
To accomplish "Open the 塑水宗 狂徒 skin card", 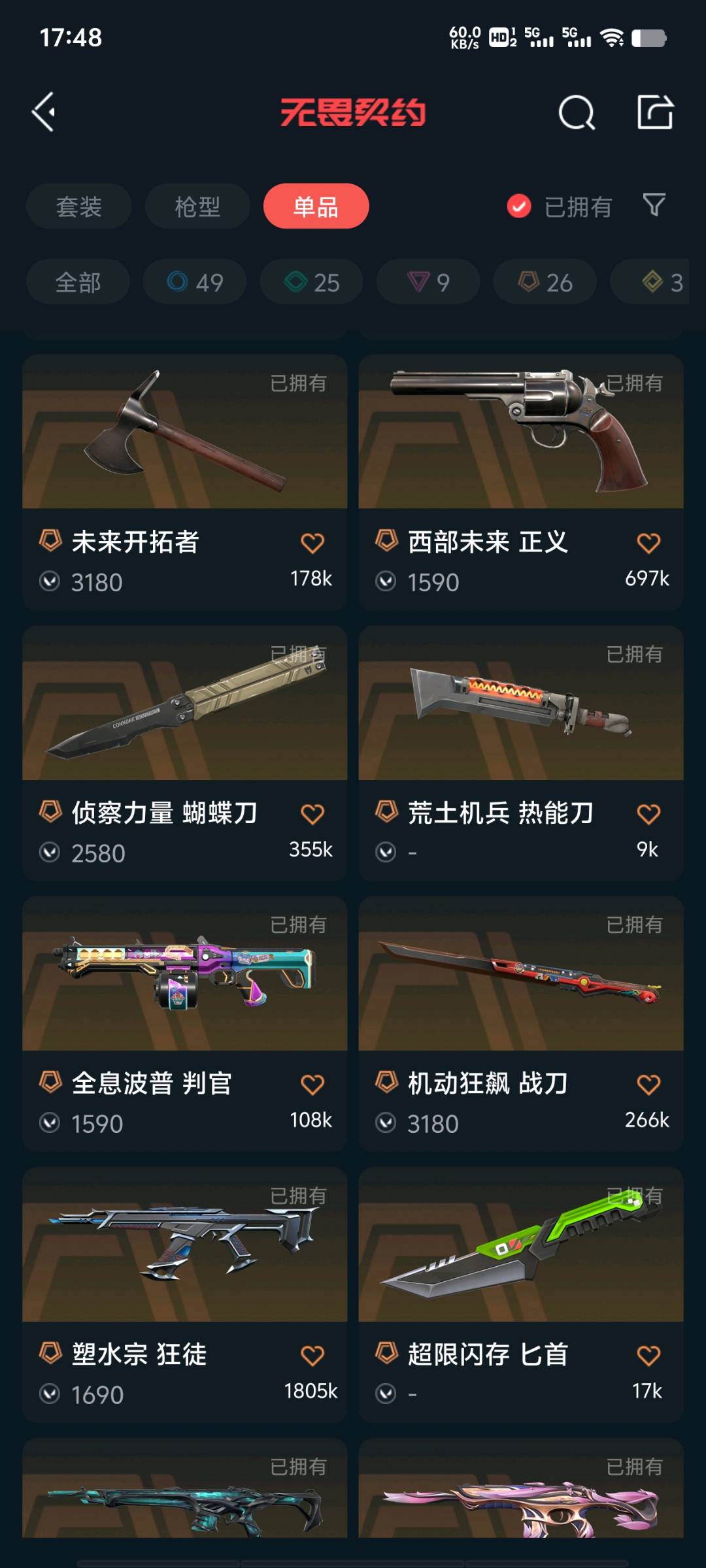I will (184, 1267).
